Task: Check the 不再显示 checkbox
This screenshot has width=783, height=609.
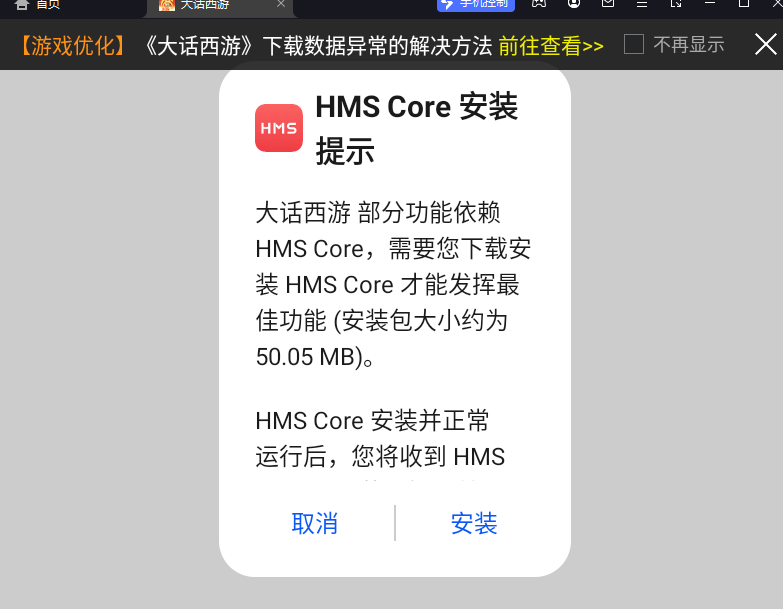Action: click(634, 45)
